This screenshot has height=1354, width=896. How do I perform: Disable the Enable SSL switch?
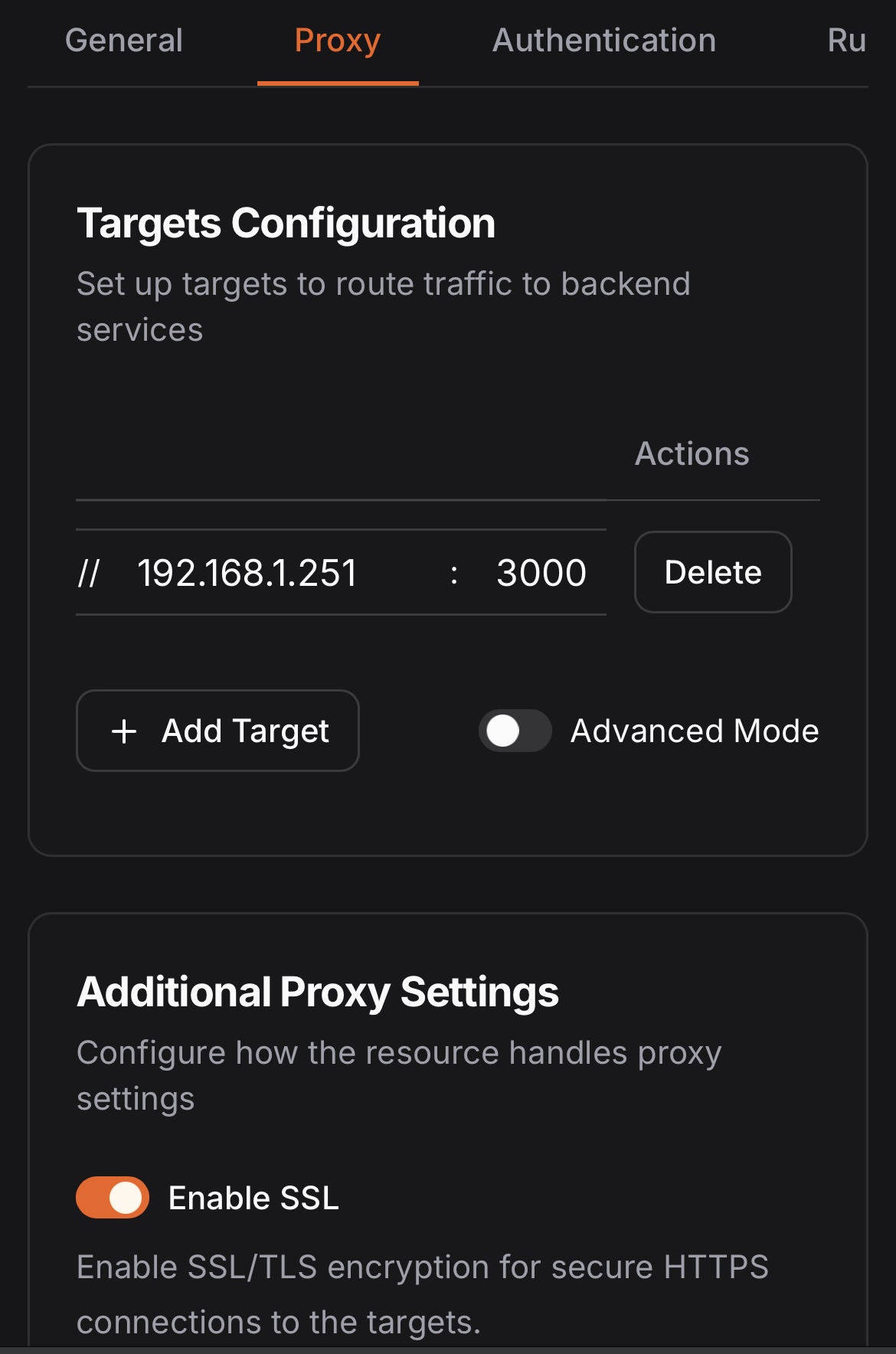tap(113, 1198)
